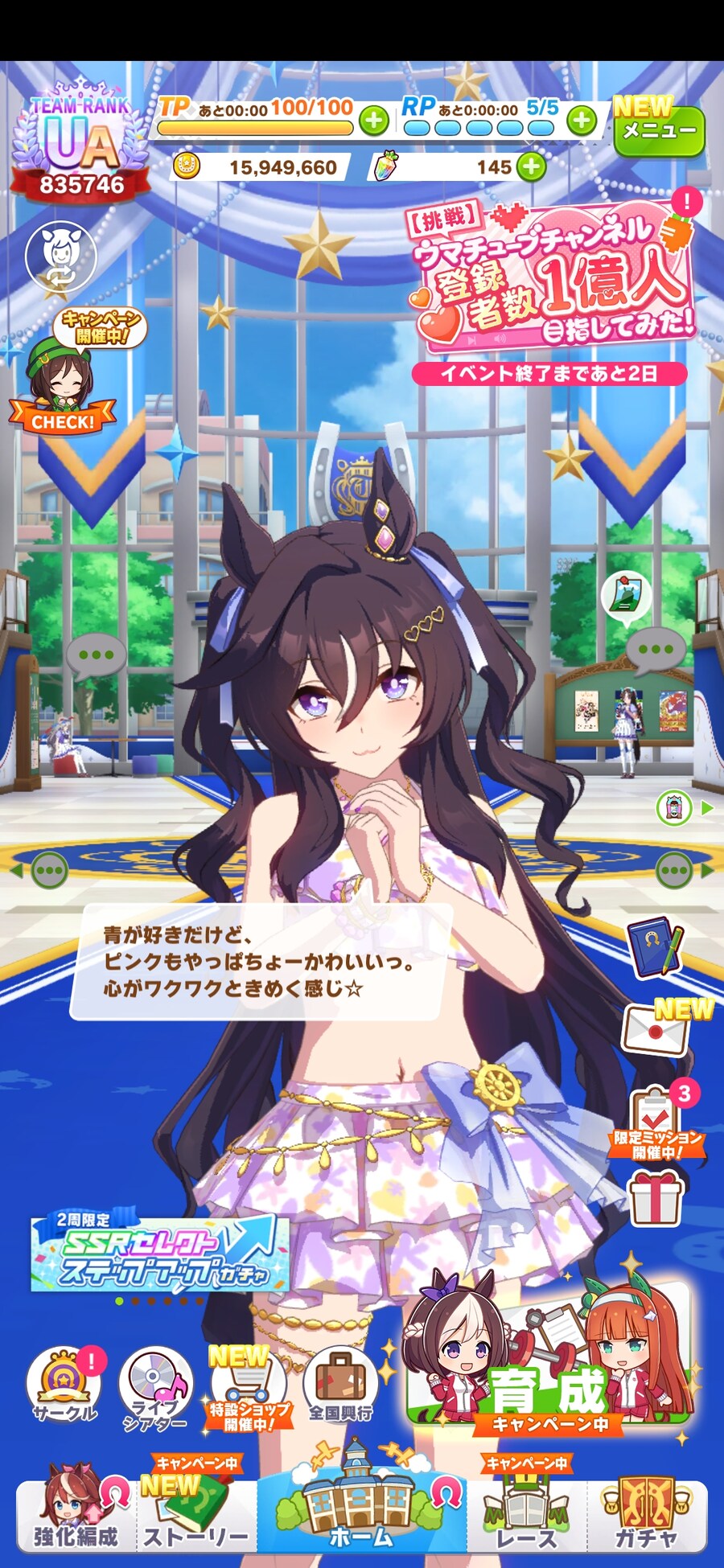The height and width of the screenshot is (1568, 724).
Task: Open the present box gift icon
Action: (656, 1198)
